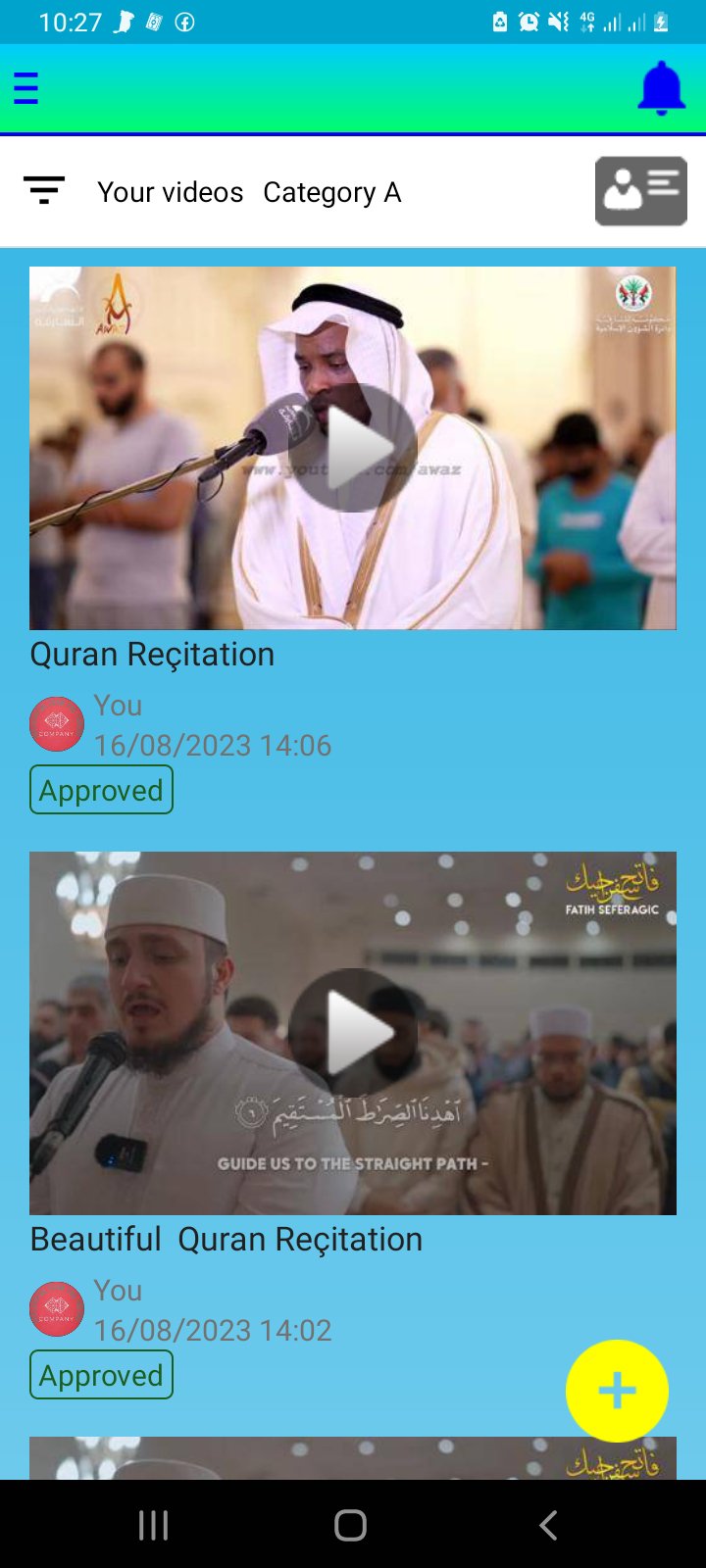The image size is (706, 1568).
Task: Tap the Approved status on Quran Reçitation
Action: pos(100,790)
